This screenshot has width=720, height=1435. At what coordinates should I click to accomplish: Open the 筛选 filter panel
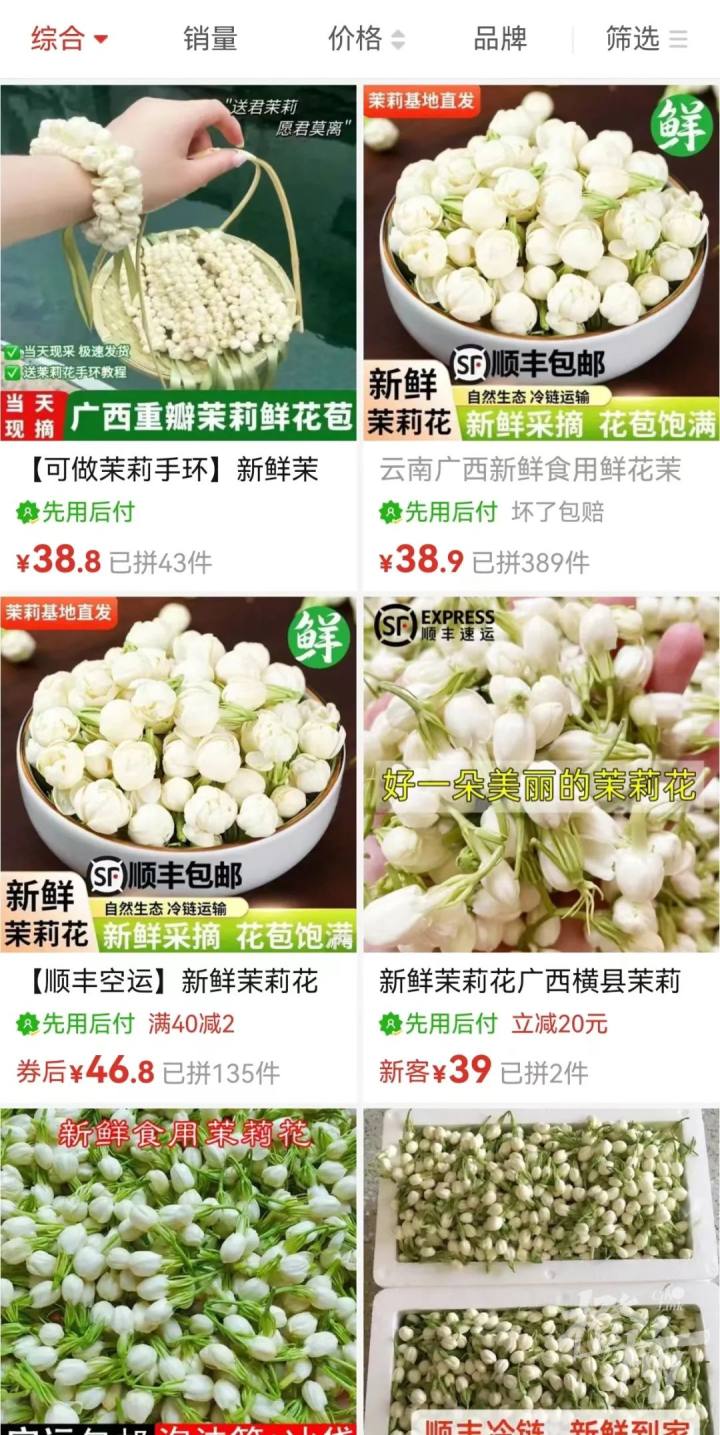pyautogui.click(x=646, y=39)
